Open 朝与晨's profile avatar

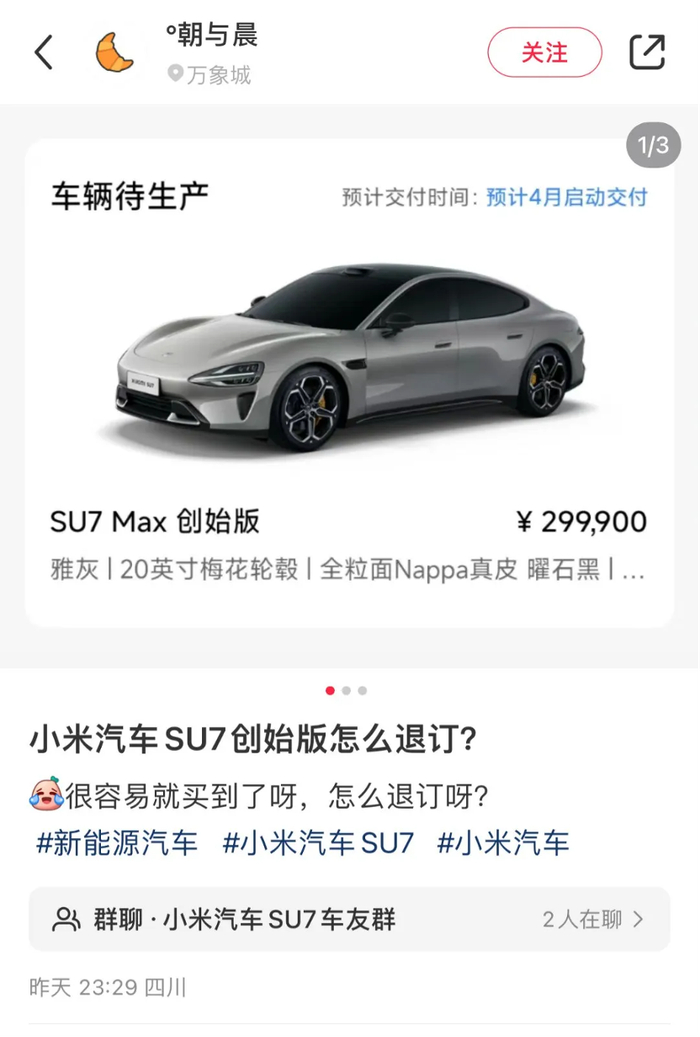click(114, 52)
